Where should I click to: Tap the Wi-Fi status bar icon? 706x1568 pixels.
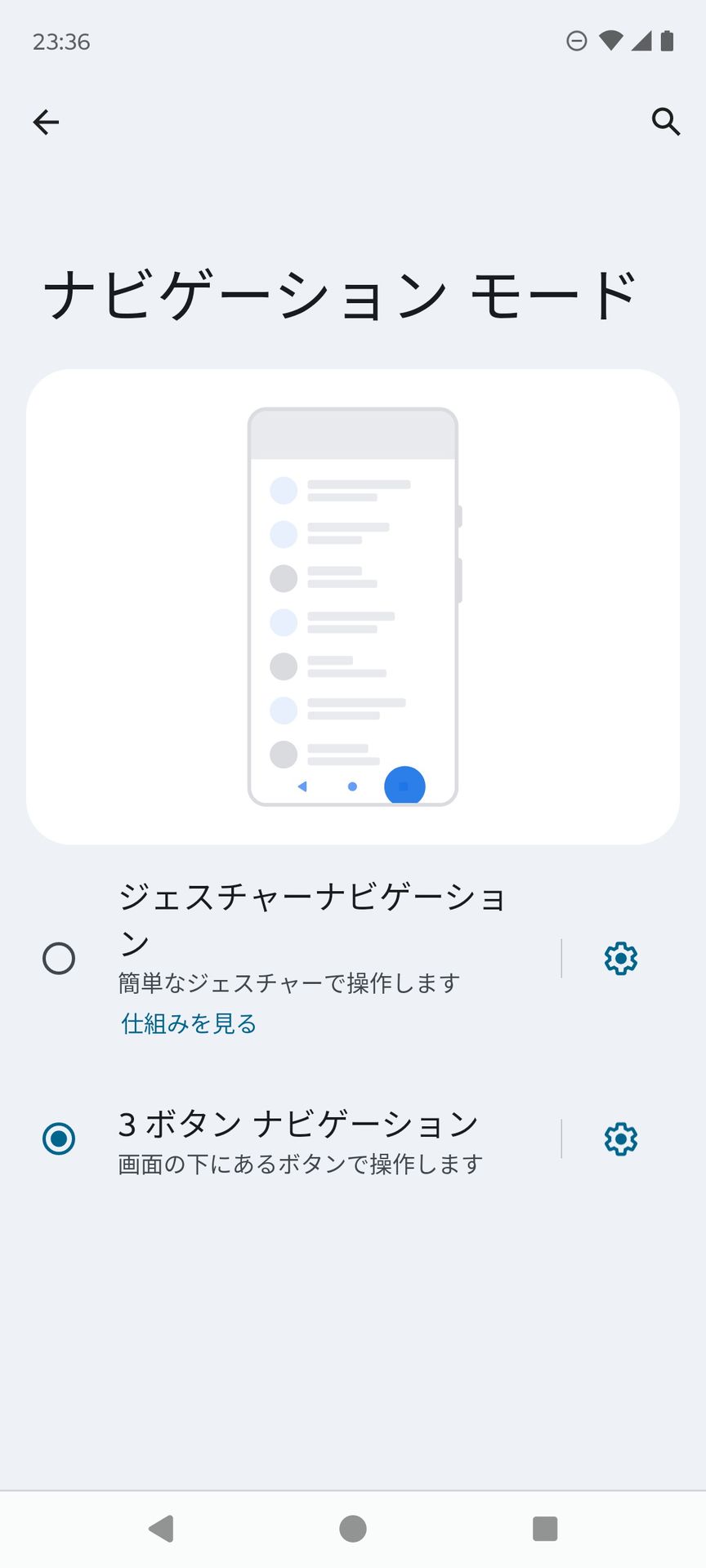(x=610, y=40)
